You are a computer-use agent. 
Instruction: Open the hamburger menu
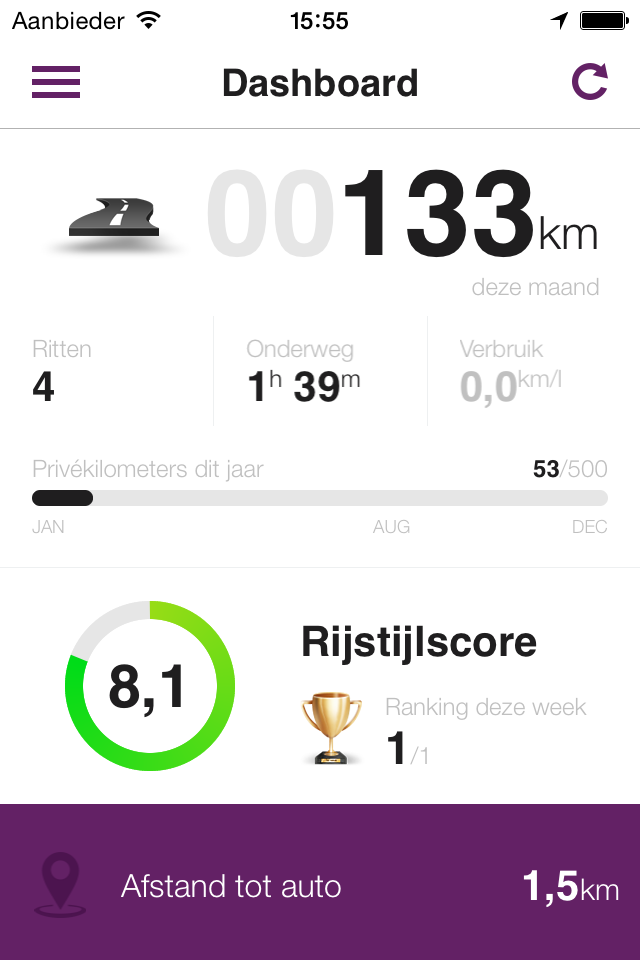[56, 82]
